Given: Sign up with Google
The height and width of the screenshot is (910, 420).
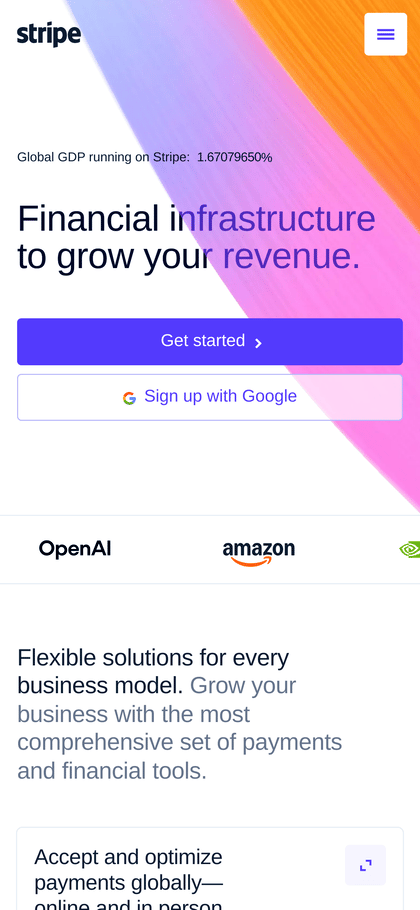Looking at the screenshot, I should tap(210, 397).
